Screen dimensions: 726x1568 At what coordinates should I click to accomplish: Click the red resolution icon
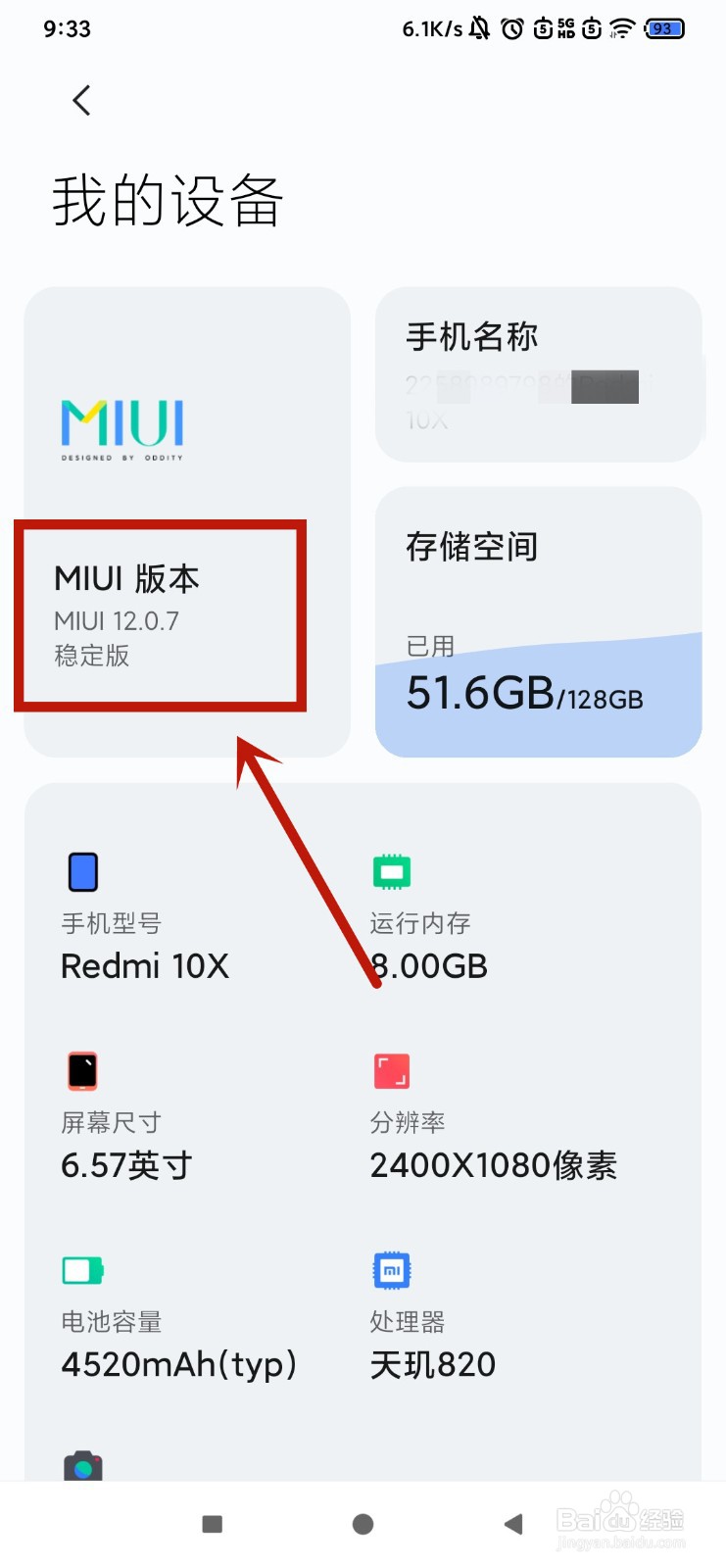pyautogui.click(x=391, y=1069)
